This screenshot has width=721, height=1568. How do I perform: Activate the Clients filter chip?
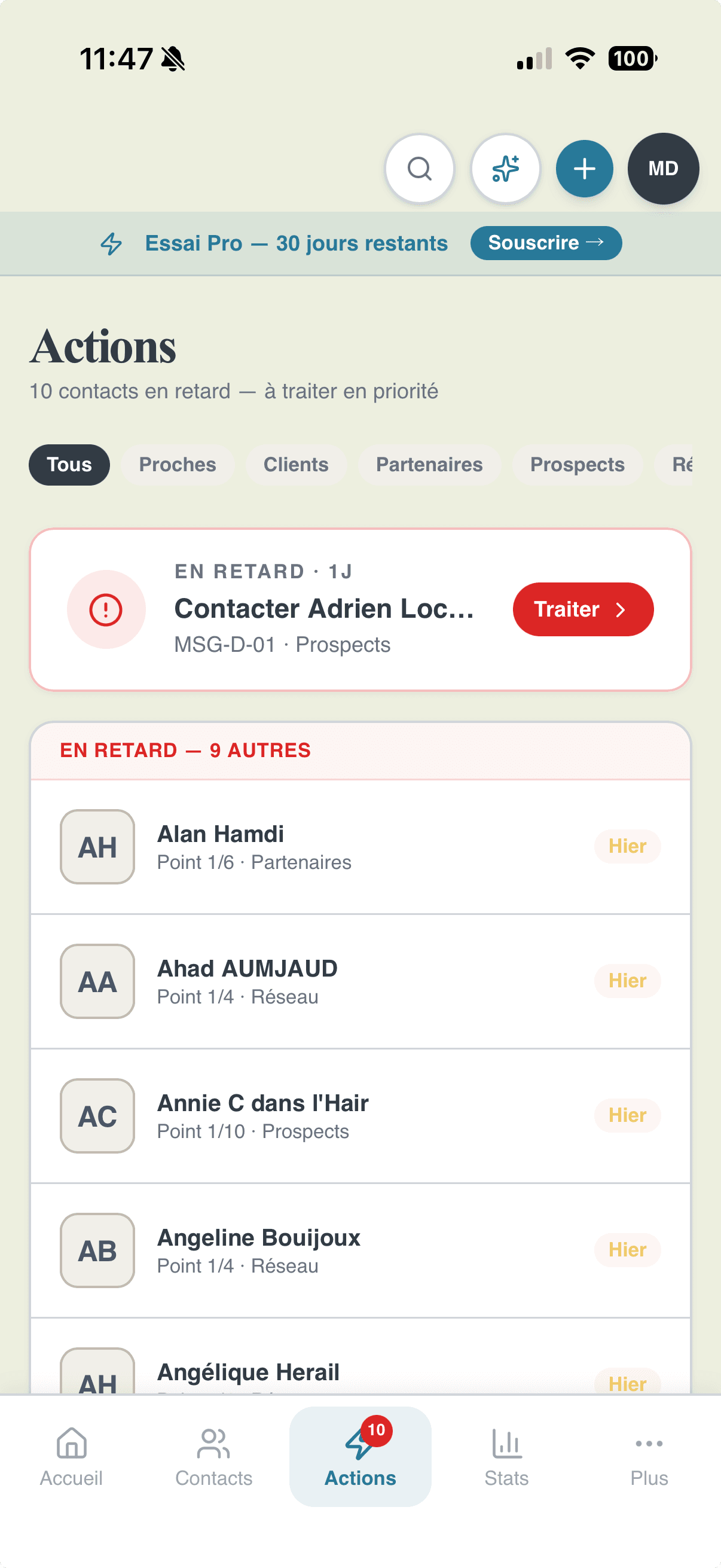coord(296,465)
